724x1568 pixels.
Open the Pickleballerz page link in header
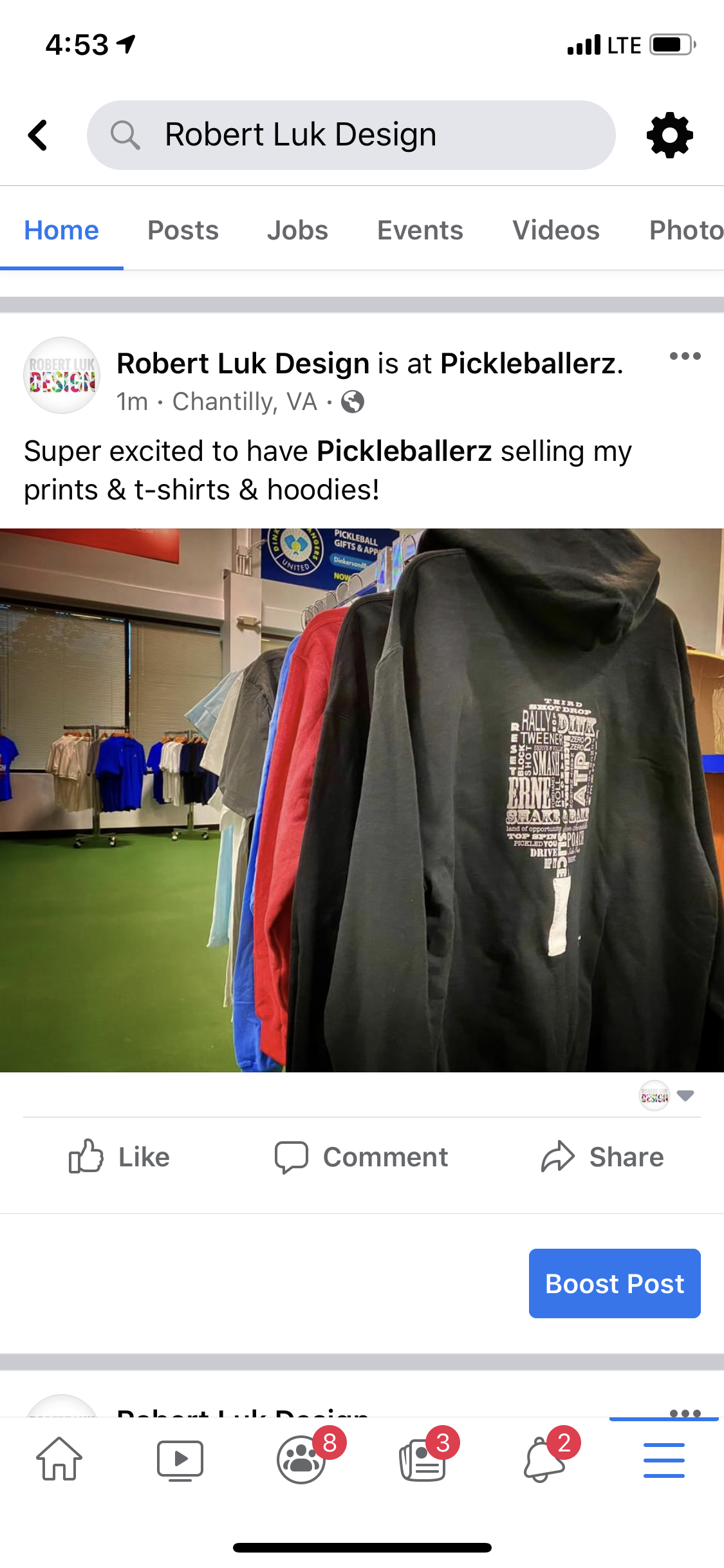click(x=528, y=364)
